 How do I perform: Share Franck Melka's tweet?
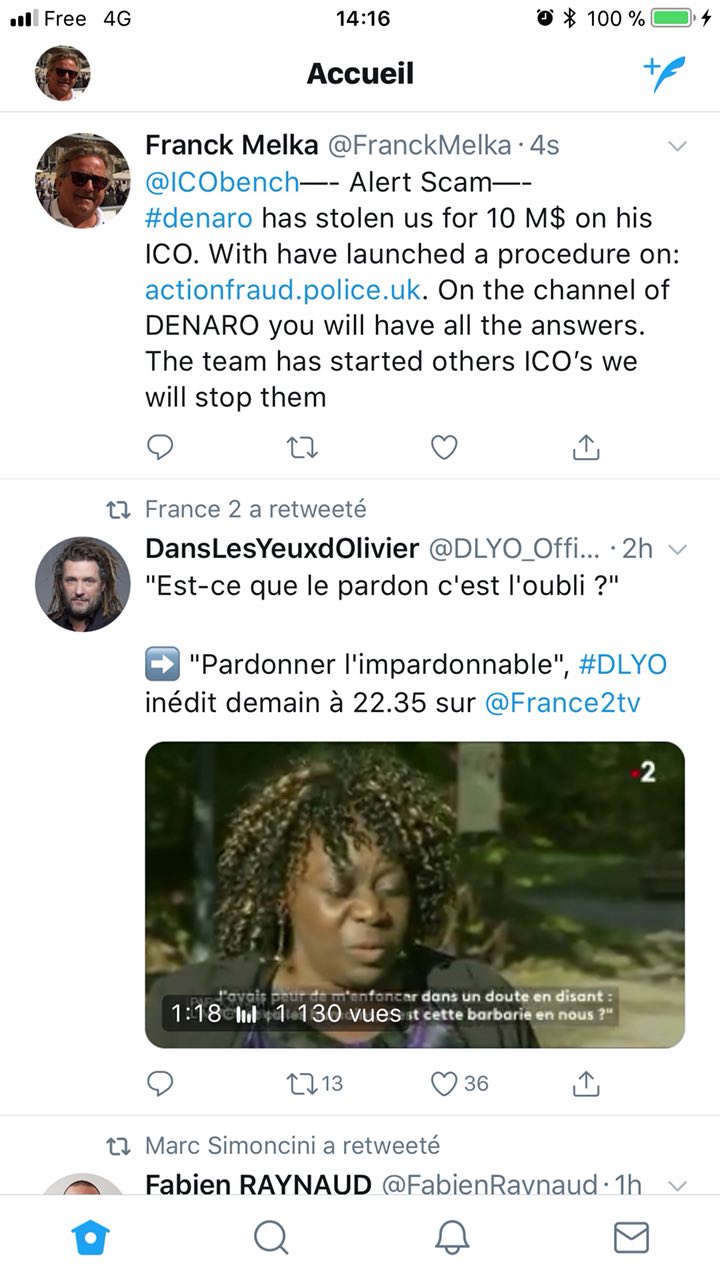pyautogui.click(x=585, y=447)
